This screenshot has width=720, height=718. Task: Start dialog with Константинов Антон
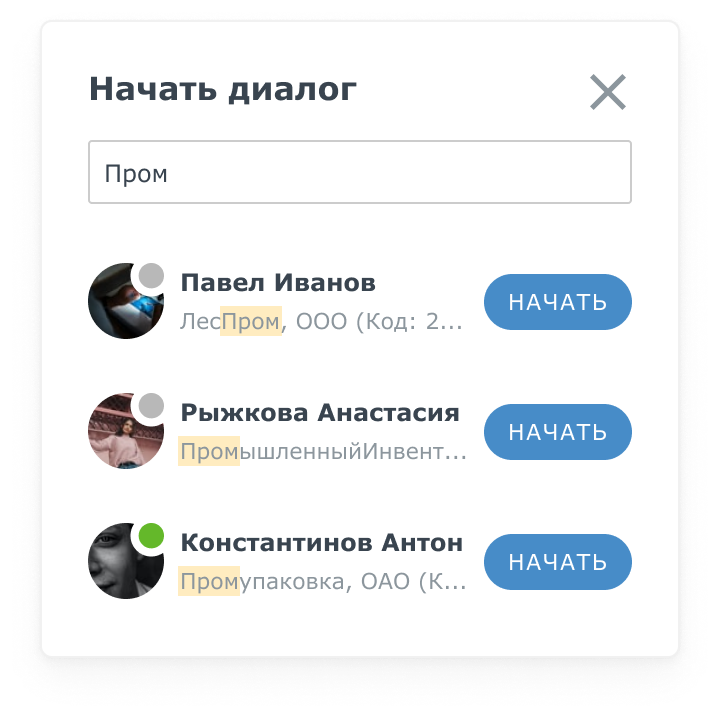click(x=557, y=562)
